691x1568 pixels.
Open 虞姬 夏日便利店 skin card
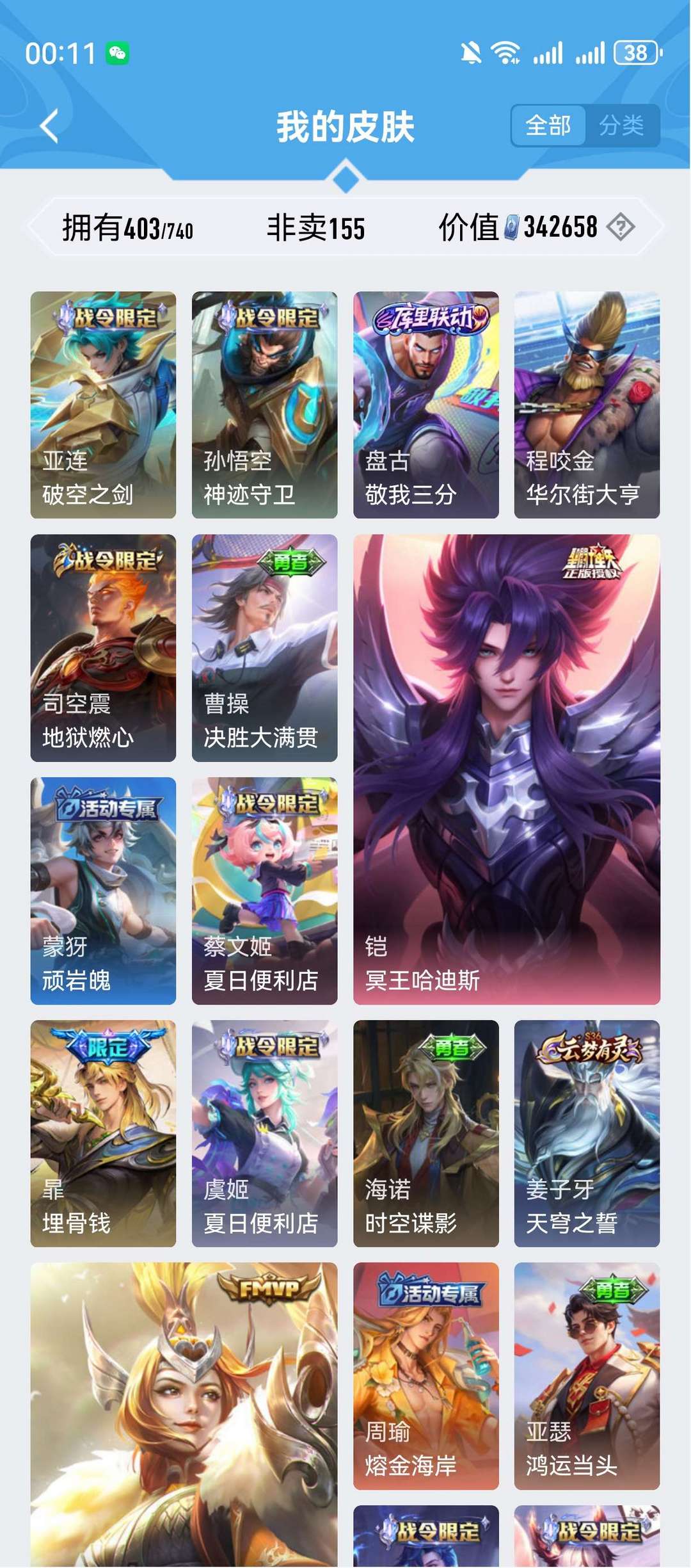point(264,1133)
